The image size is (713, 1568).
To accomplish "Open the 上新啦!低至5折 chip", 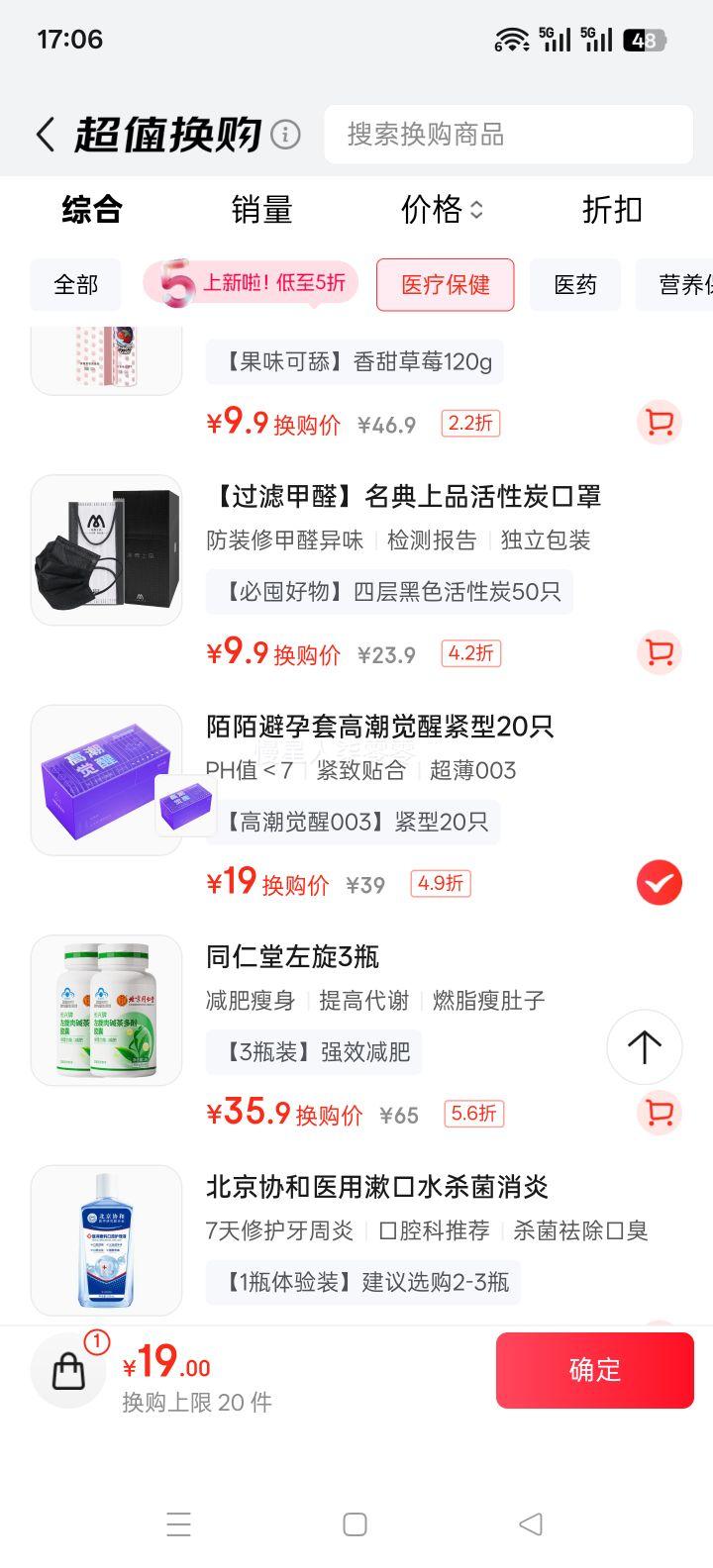I will 252,284.
